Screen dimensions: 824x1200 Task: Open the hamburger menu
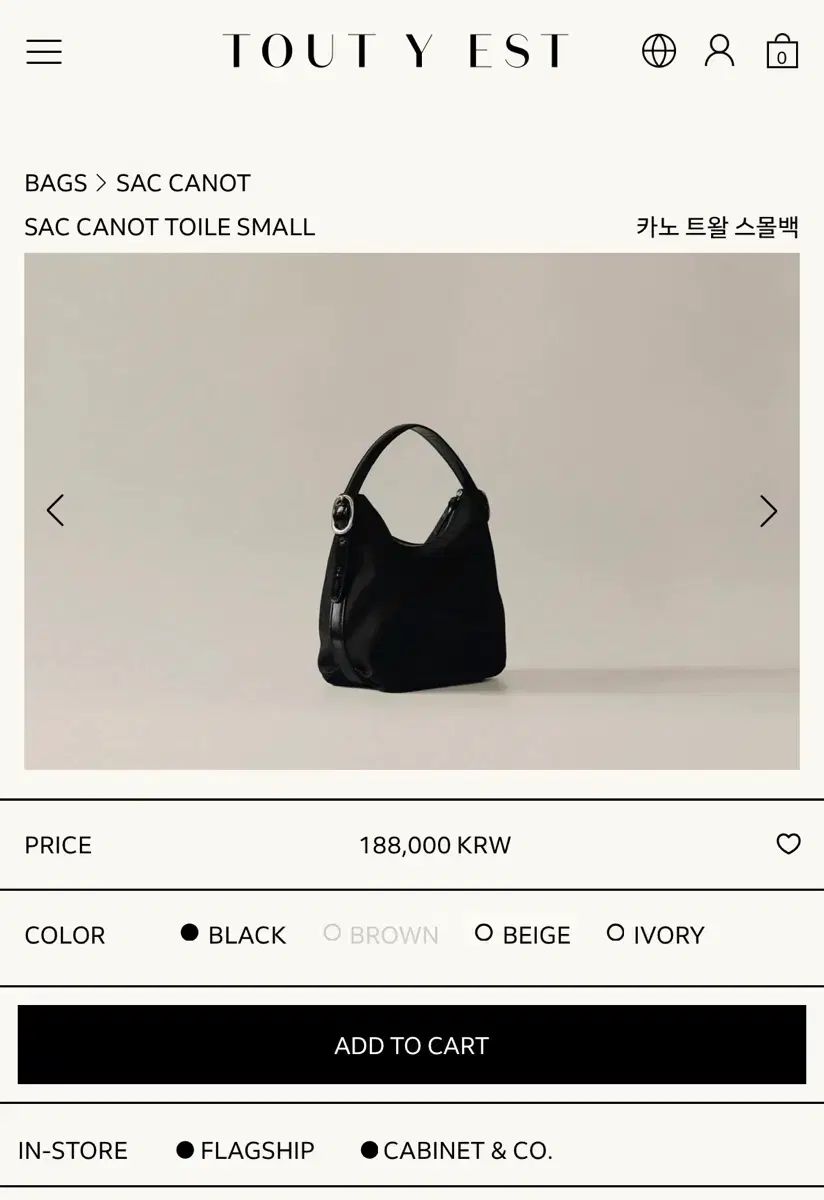coord(44,52)
